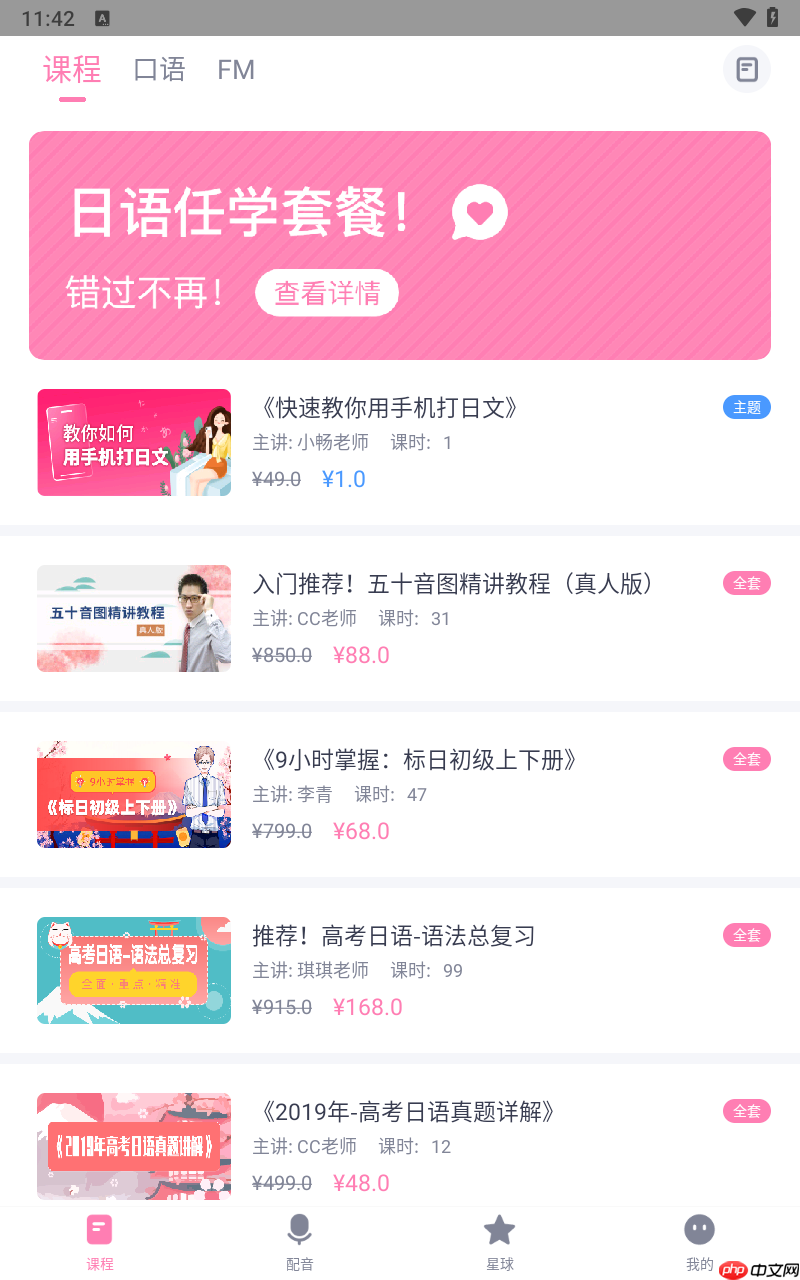The width and height of the screenshot is (800, 1280).
Task: Open 星球 via the star icon
Action: (x=499, y=1229)
